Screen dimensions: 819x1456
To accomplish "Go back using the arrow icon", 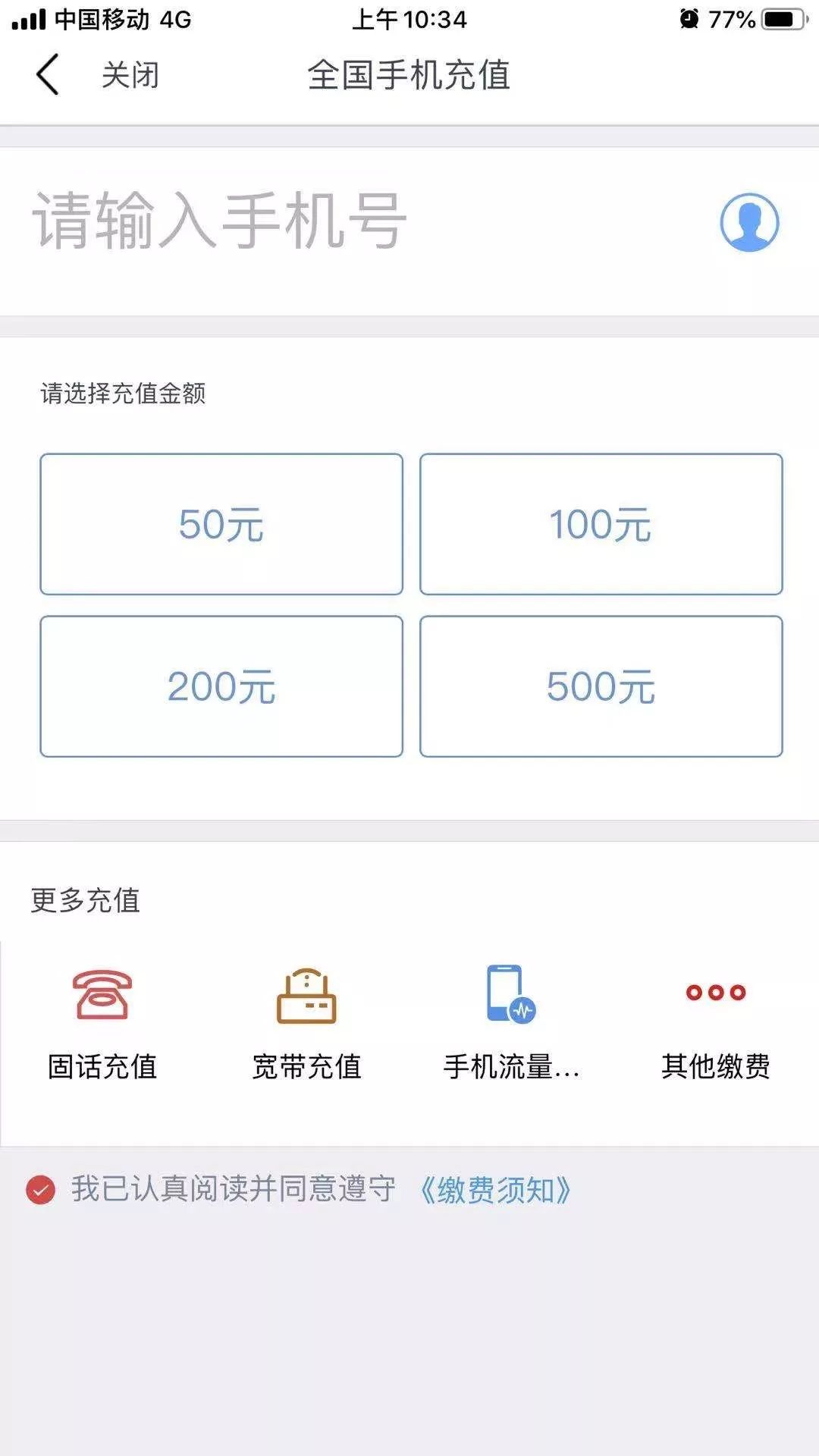I will 47,75.
